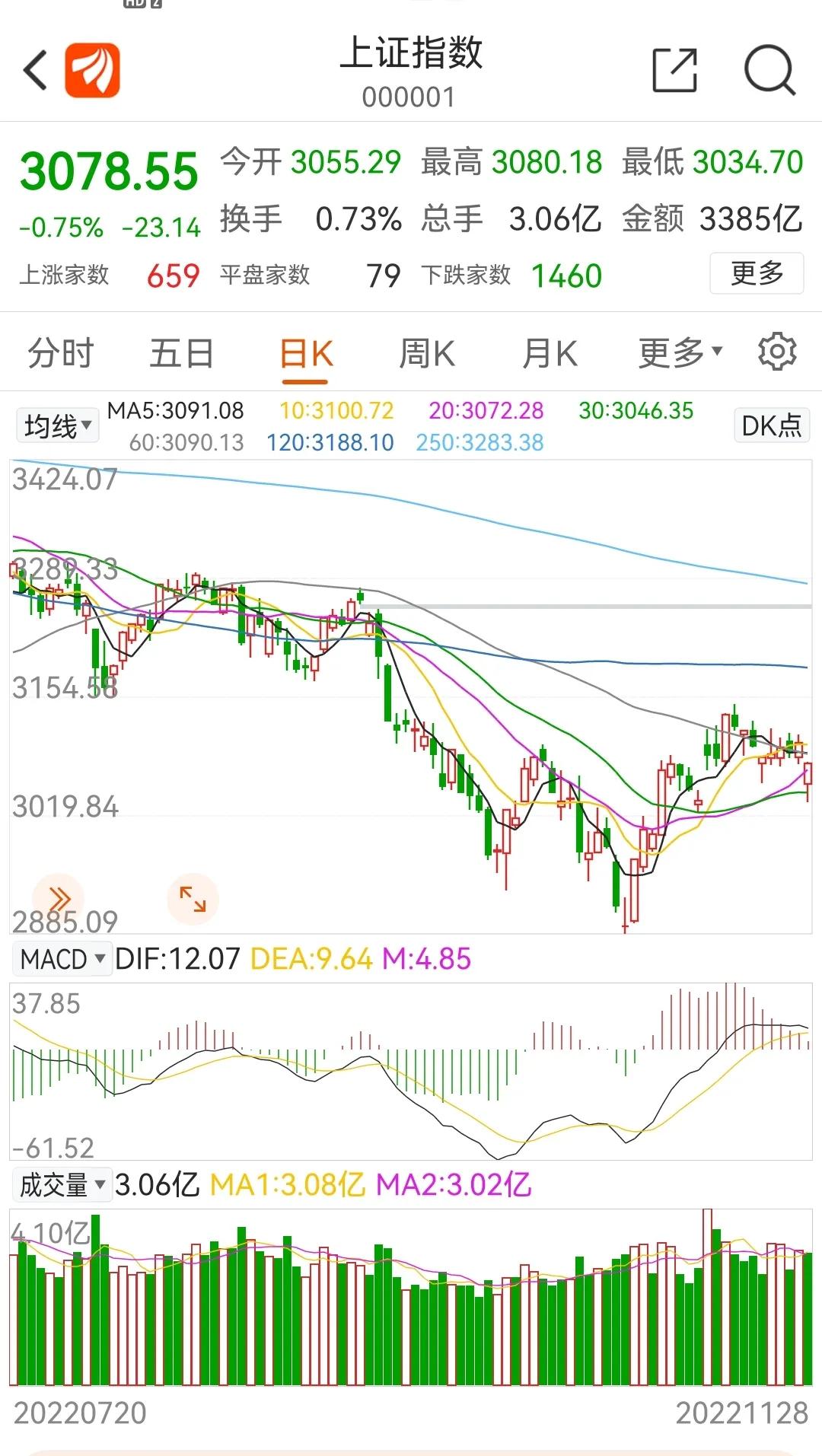Open the 成交量 indicator dropdown
The image size is (822, 1456).
pos(62,1185)
